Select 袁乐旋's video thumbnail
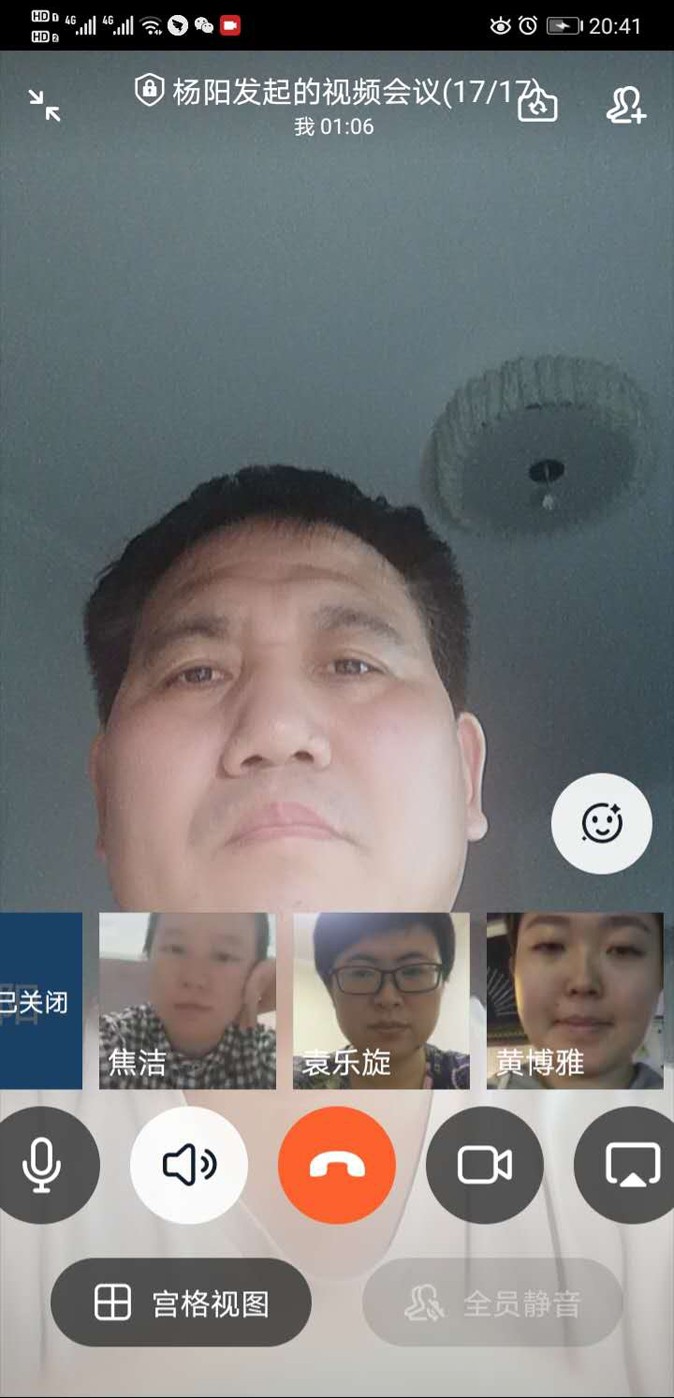 [381, 1000]
